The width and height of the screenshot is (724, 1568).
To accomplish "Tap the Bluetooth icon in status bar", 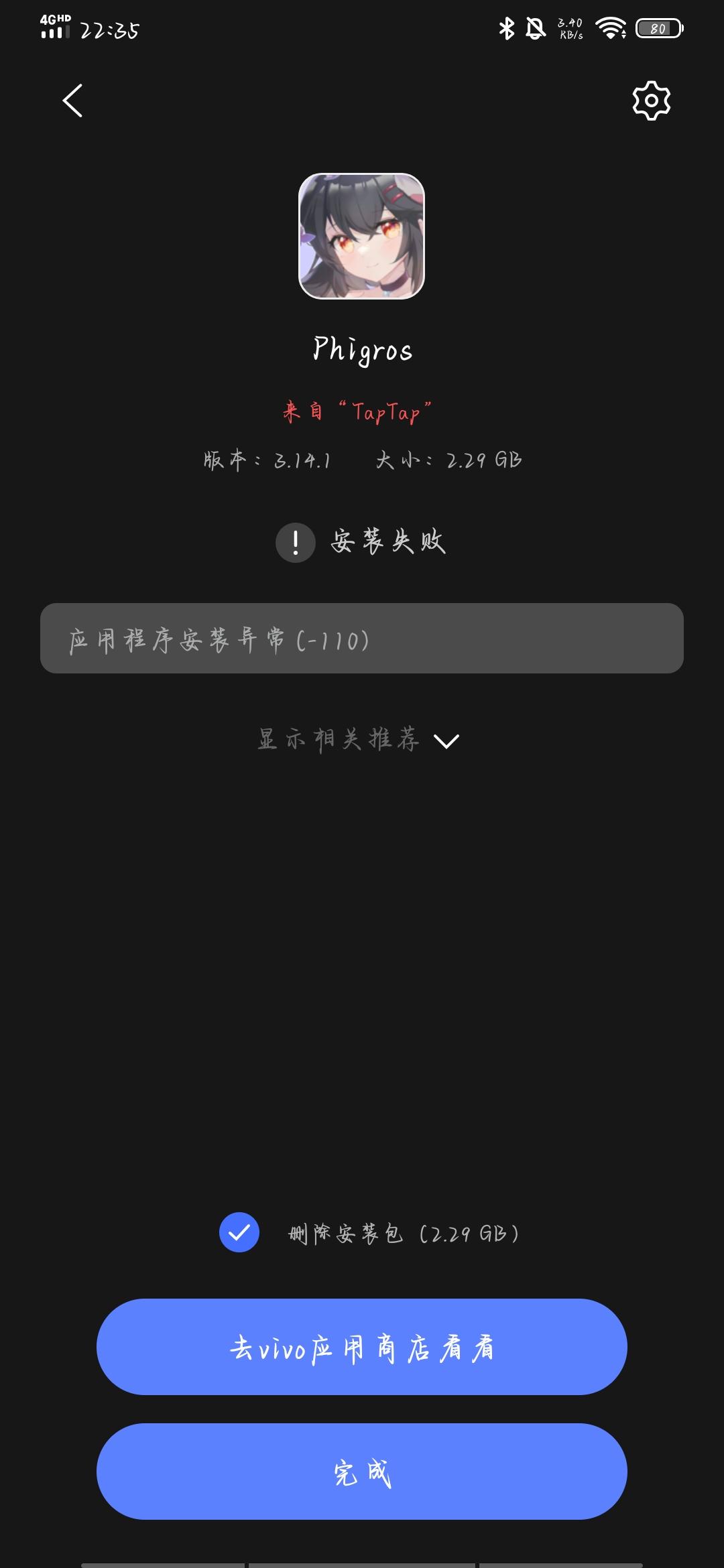I will coord(505,28).
